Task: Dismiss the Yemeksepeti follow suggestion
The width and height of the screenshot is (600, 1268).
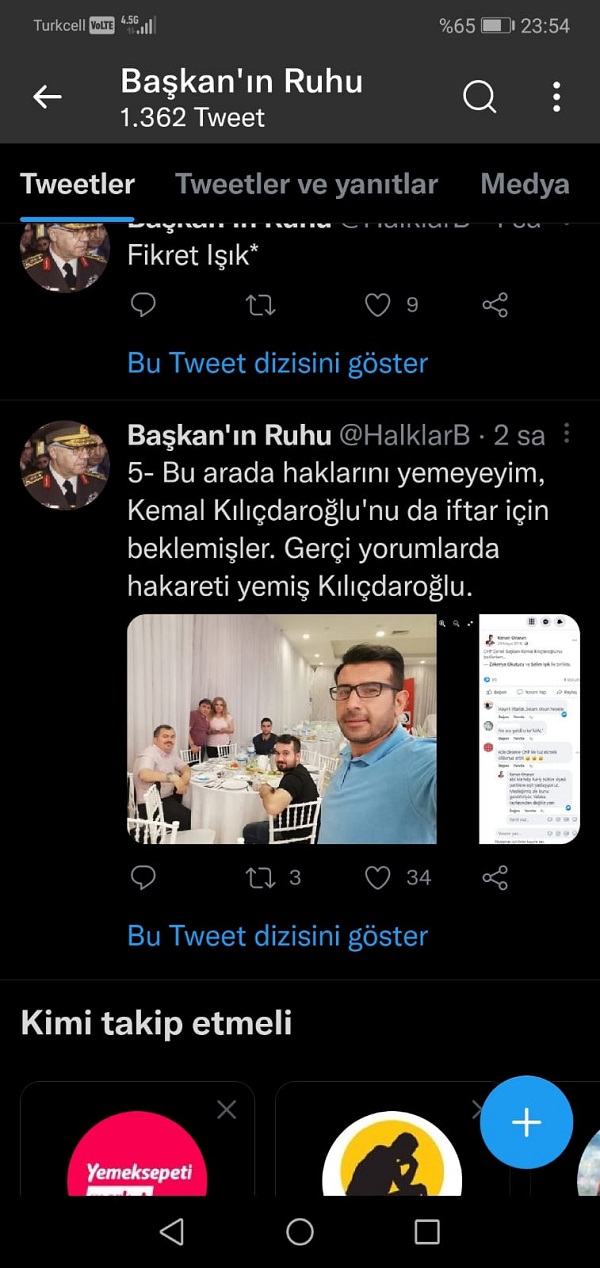Action: (x=227, y=1109)
